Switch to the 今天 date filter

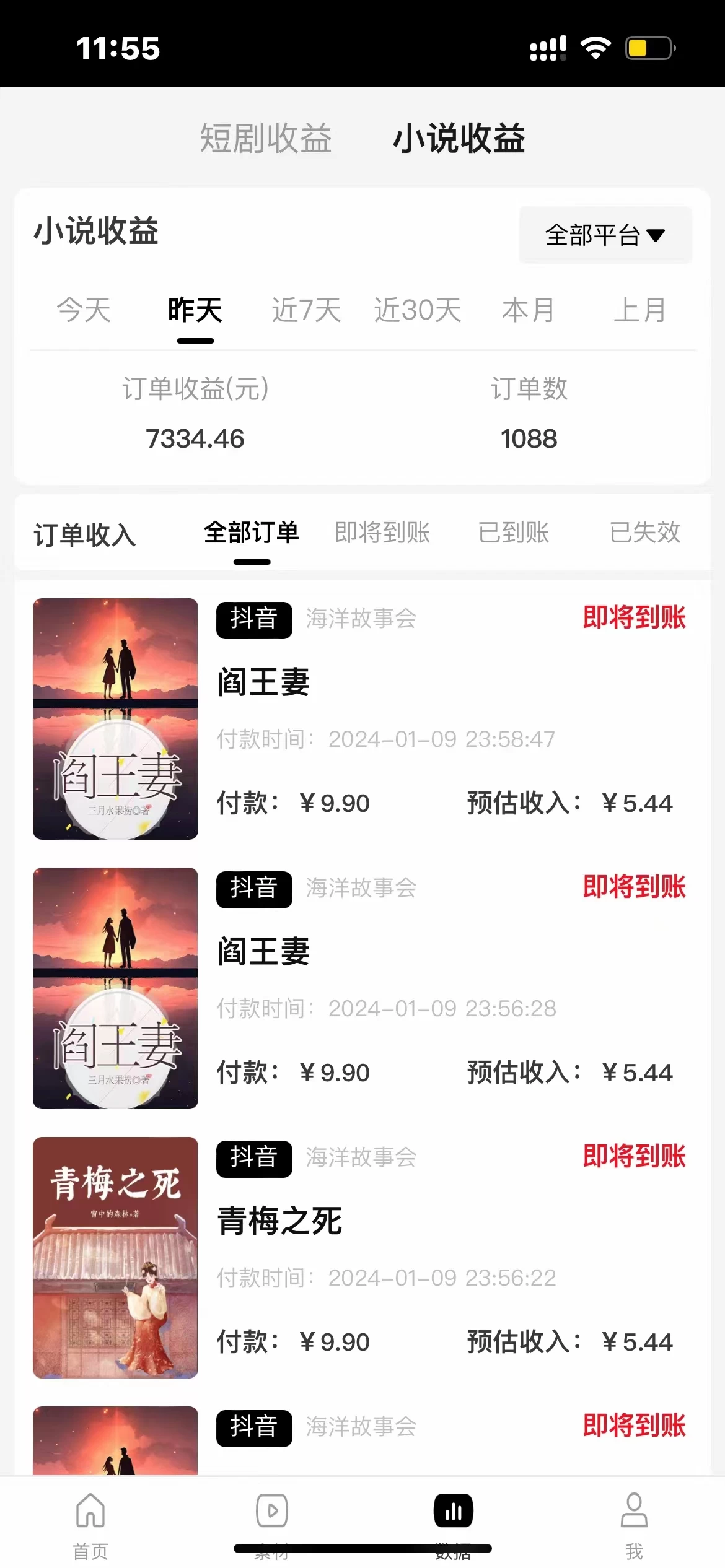point(84,311)
